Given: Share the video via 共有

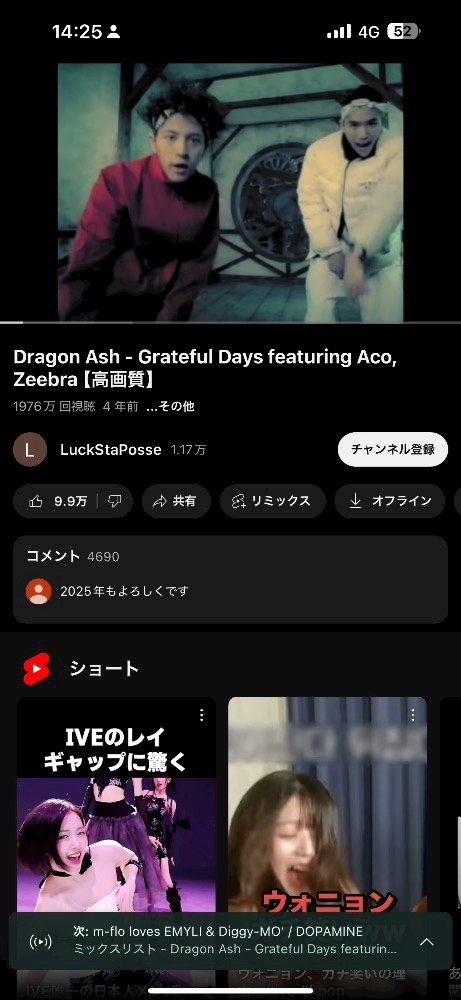Looking at the screenshot, I should pyautogui.click(x=176, y=501).
